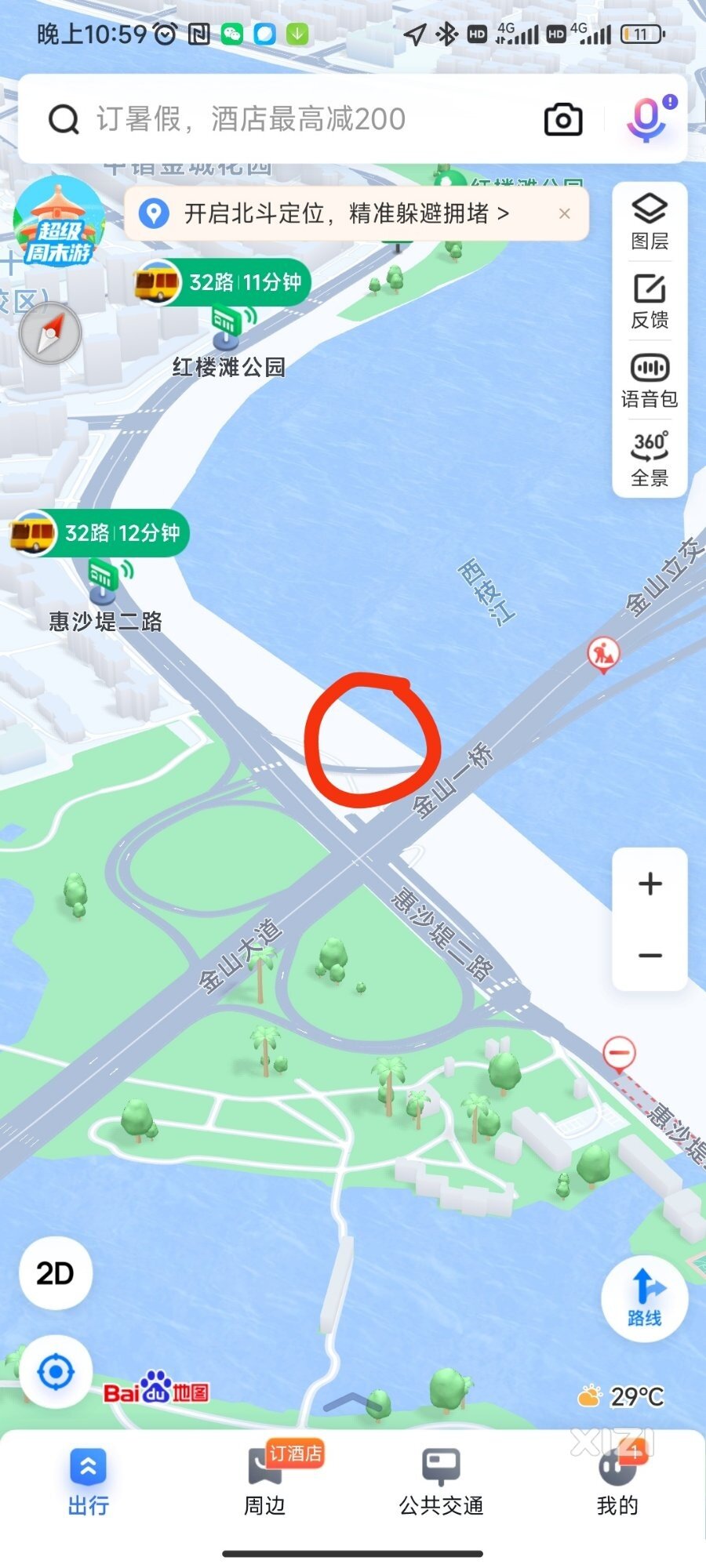Open 反馈 feedback

(x=650, y=301)
